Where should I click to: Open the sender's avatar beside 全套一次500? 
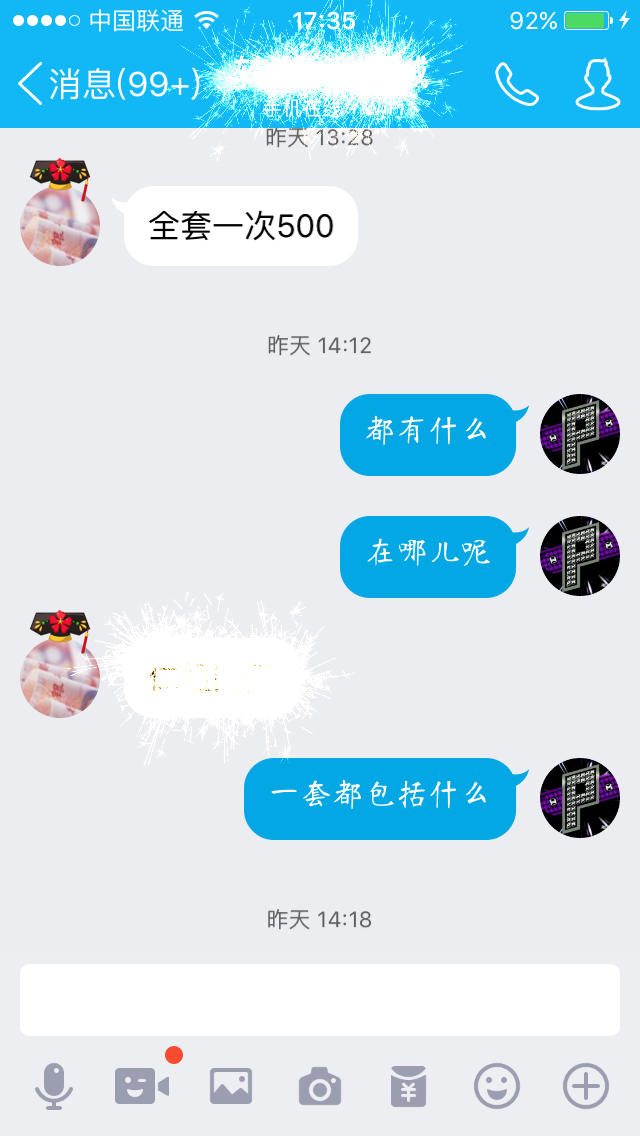coord(60,225)
